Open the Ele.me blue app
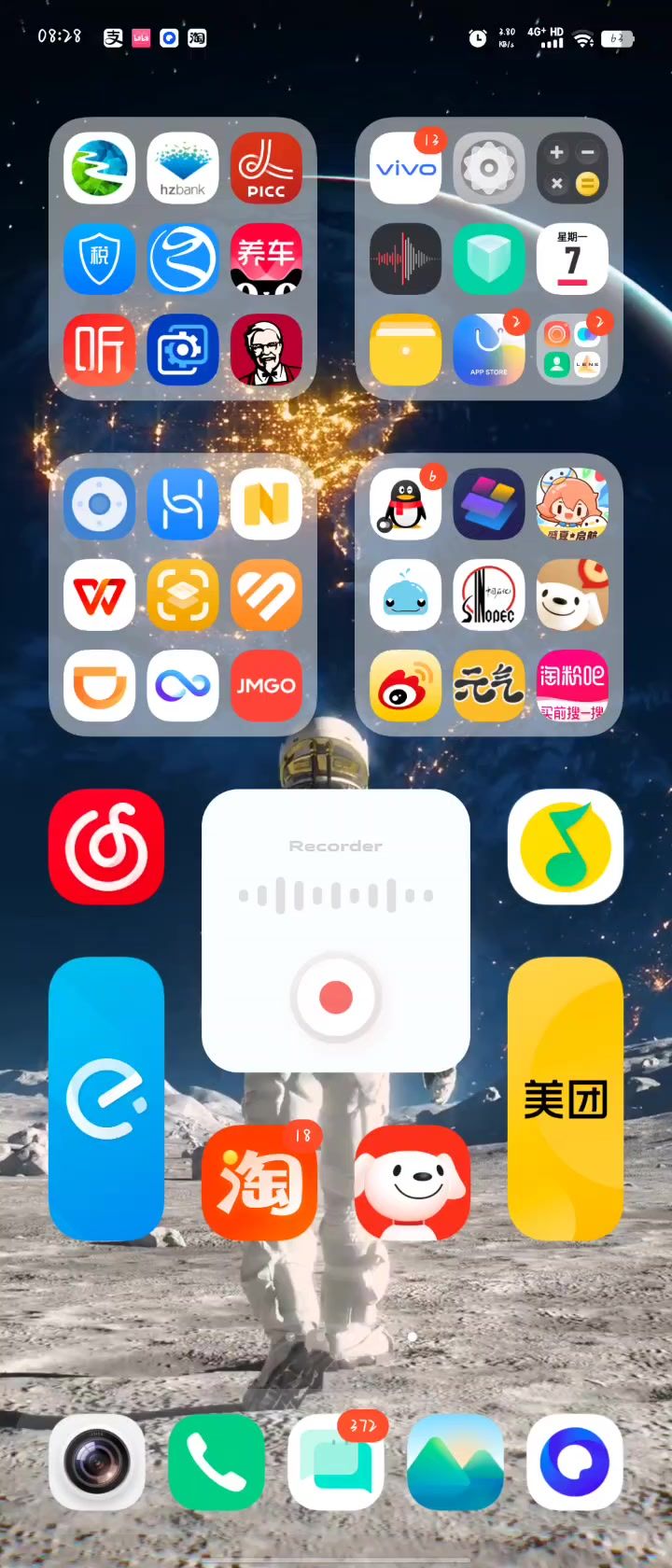Image resolution: width=672 pixels, height=1568 pixels. click(106, 1099)
